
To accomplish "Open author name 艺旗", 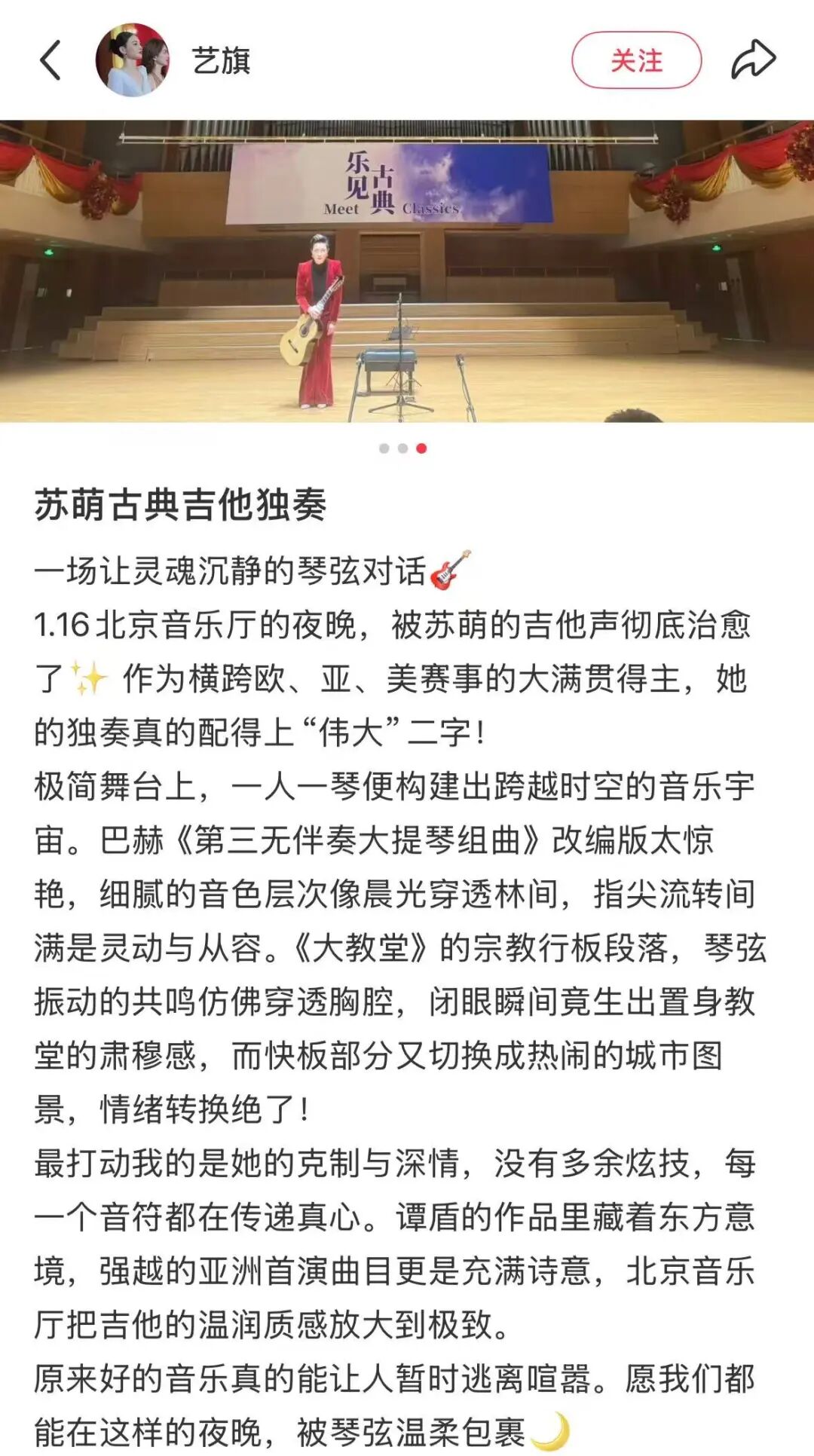I will pyautogui.click(x=221, y=60).
